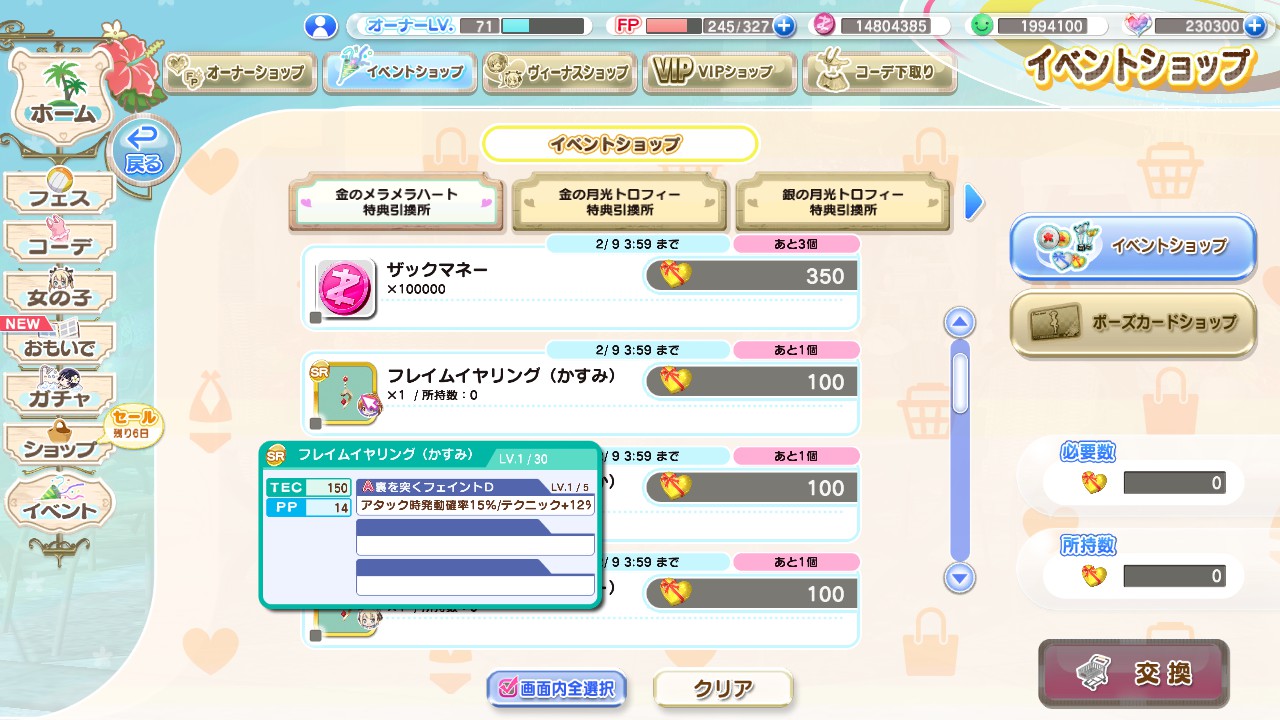Open イベント from side menu
The image size is (1280, 720).
(62, 508)
